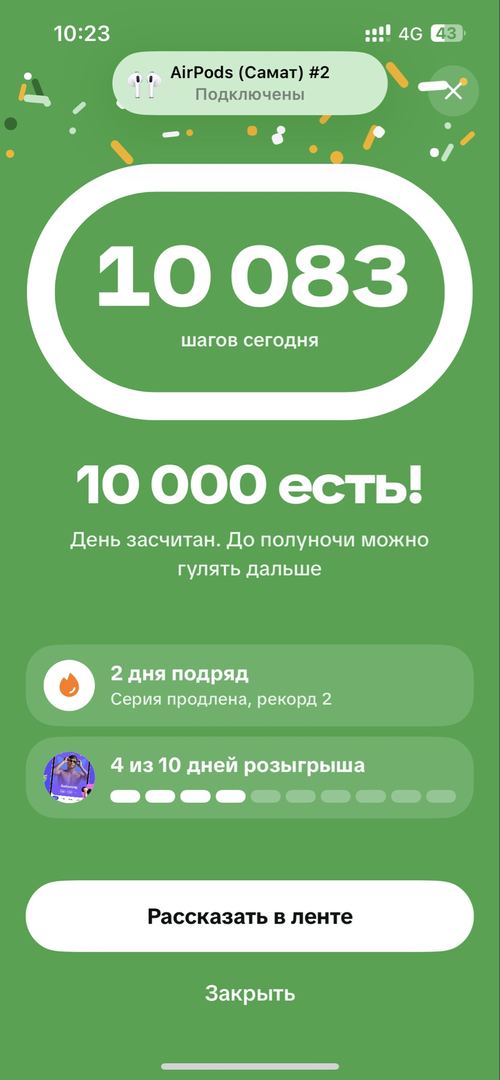This screenshot has width=500, height=1080.
Task: Tap the AirPods connected notification banner
Action: click(x=250, y=83)
